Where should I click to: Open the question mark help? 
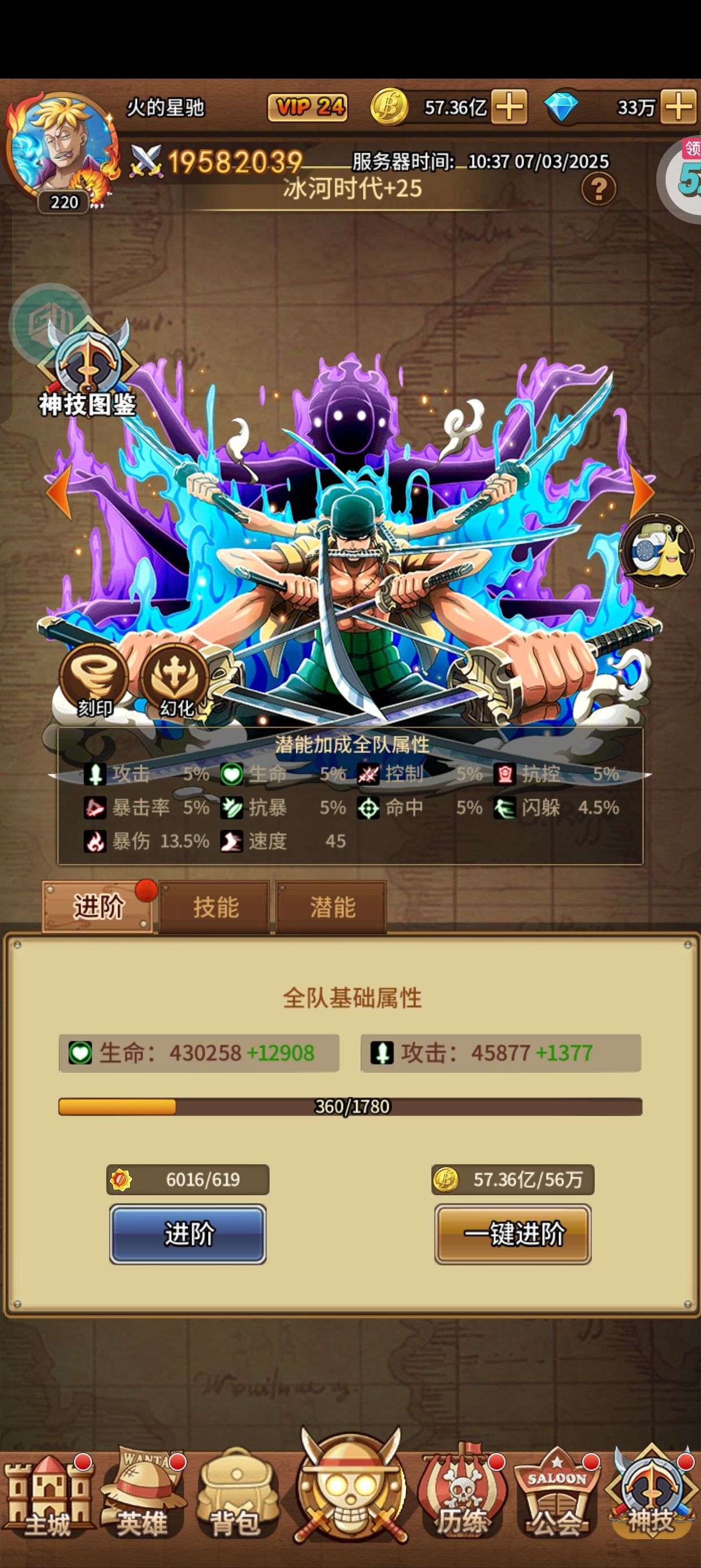coord(598,189)
